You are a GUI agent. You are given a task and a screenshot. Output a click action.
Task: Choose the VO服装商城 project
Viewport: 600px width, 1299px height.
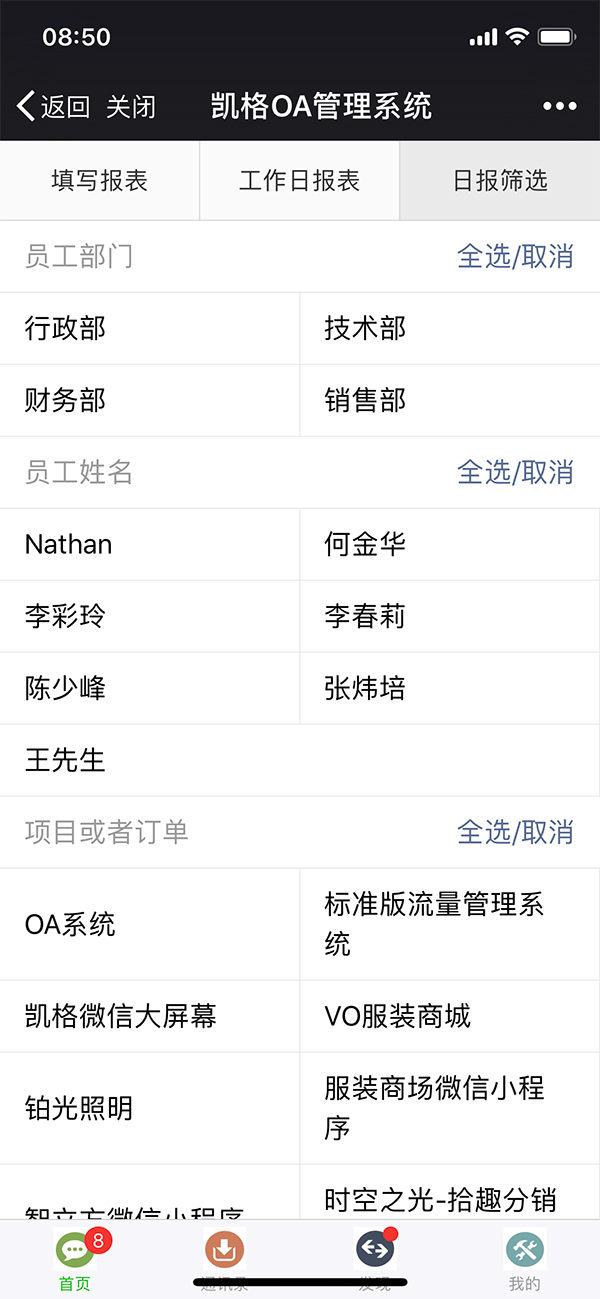(x=450, y=1016)
